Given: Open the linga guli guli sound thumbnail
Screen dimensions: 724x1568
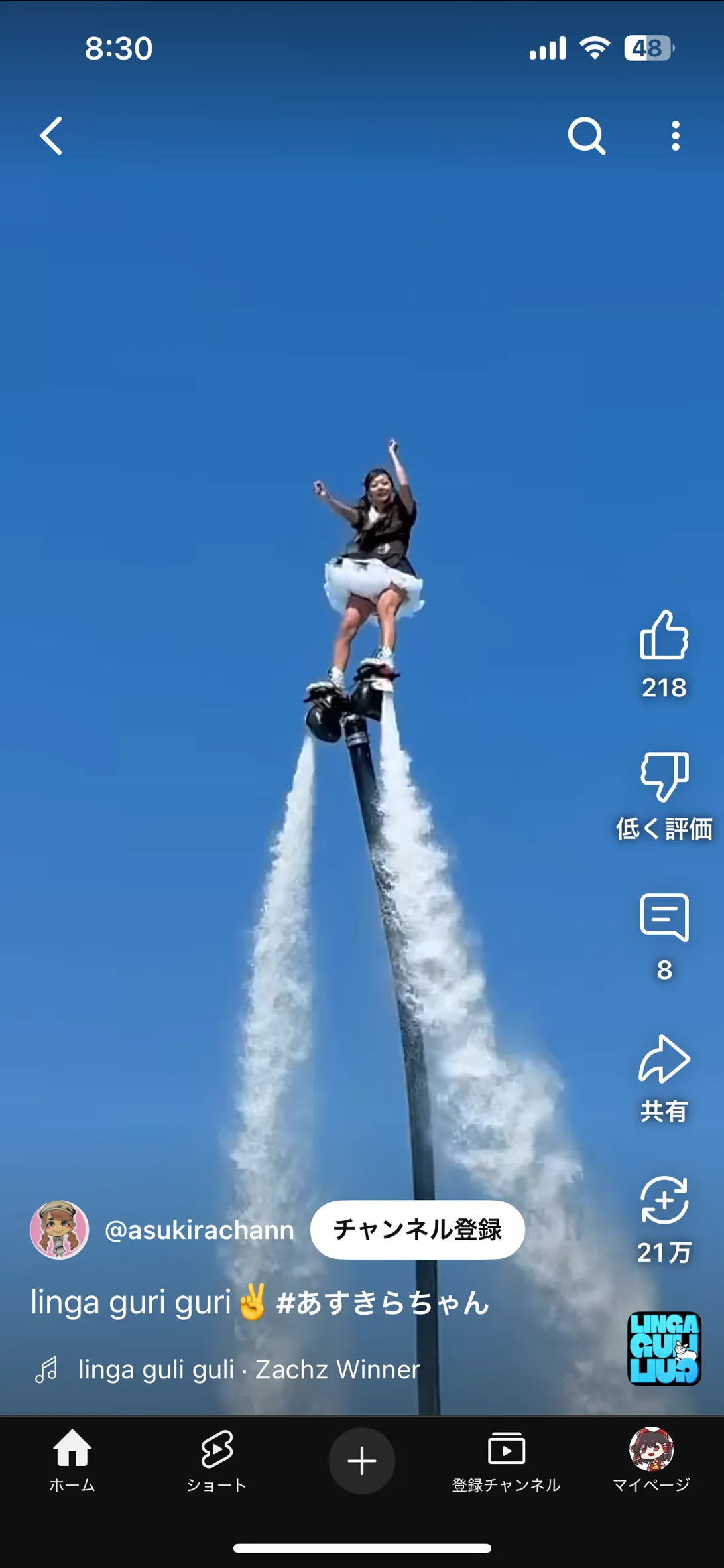Looking at the screenshot, I should point(664,1348).
